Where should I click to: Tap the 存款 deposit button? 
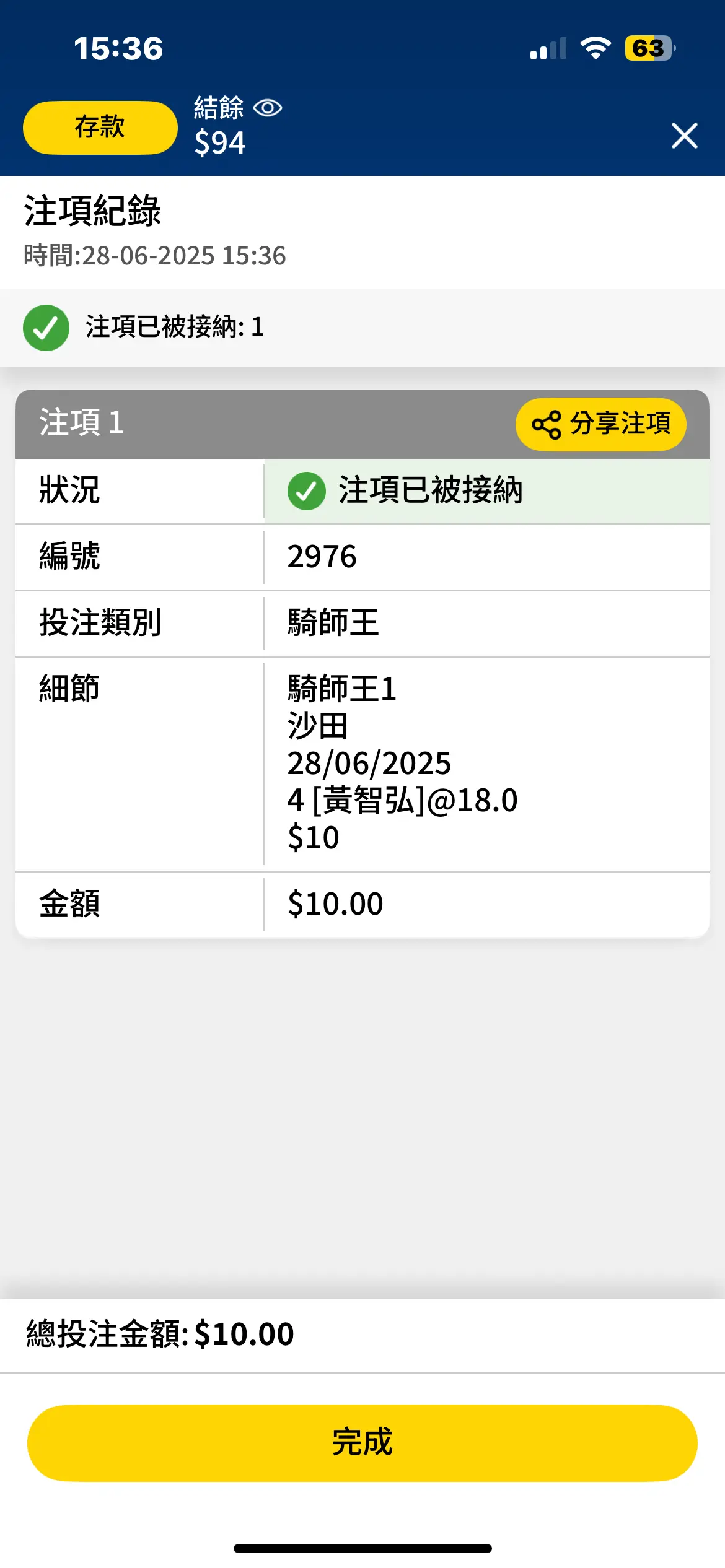pos(100,128)
